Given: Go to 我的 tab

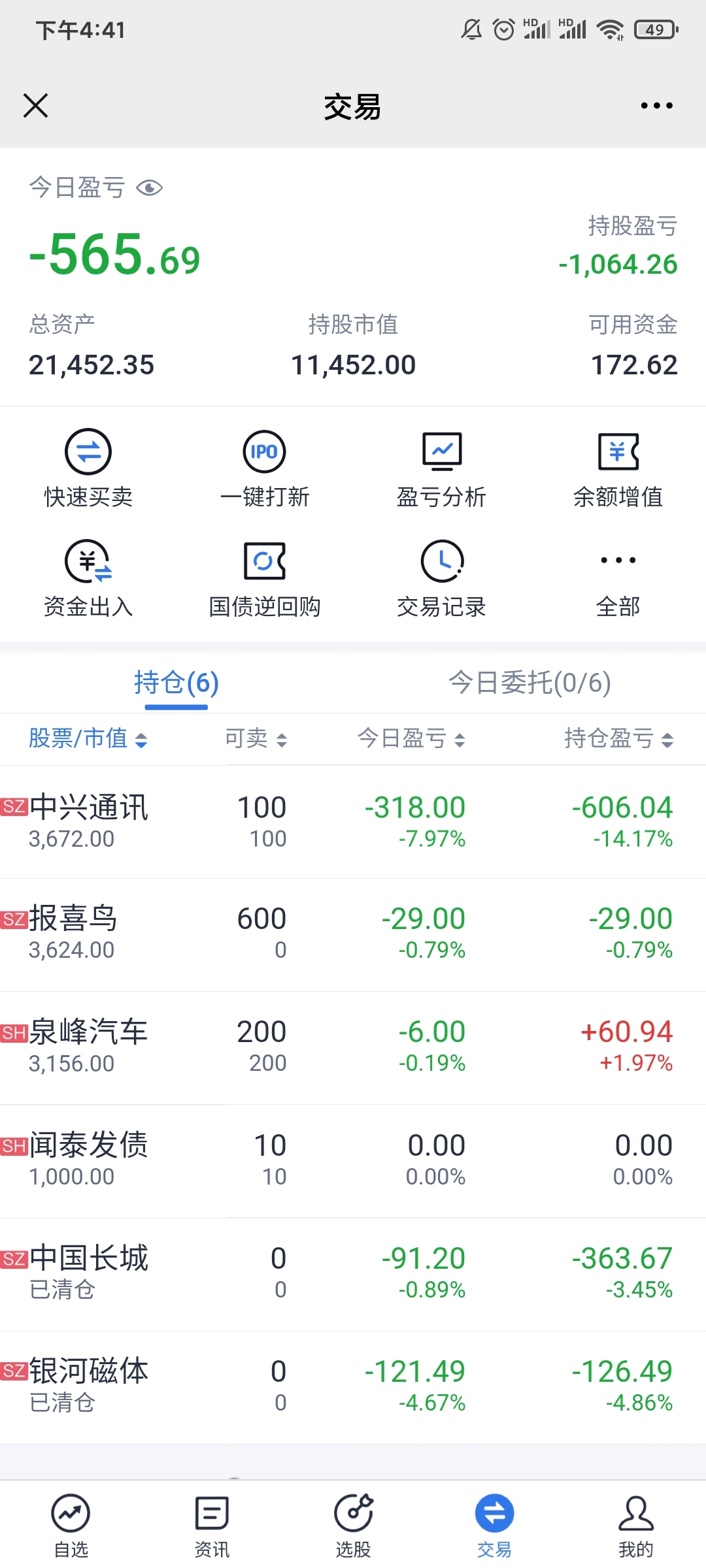Looking at the screenshot, I should point(635,1526).
